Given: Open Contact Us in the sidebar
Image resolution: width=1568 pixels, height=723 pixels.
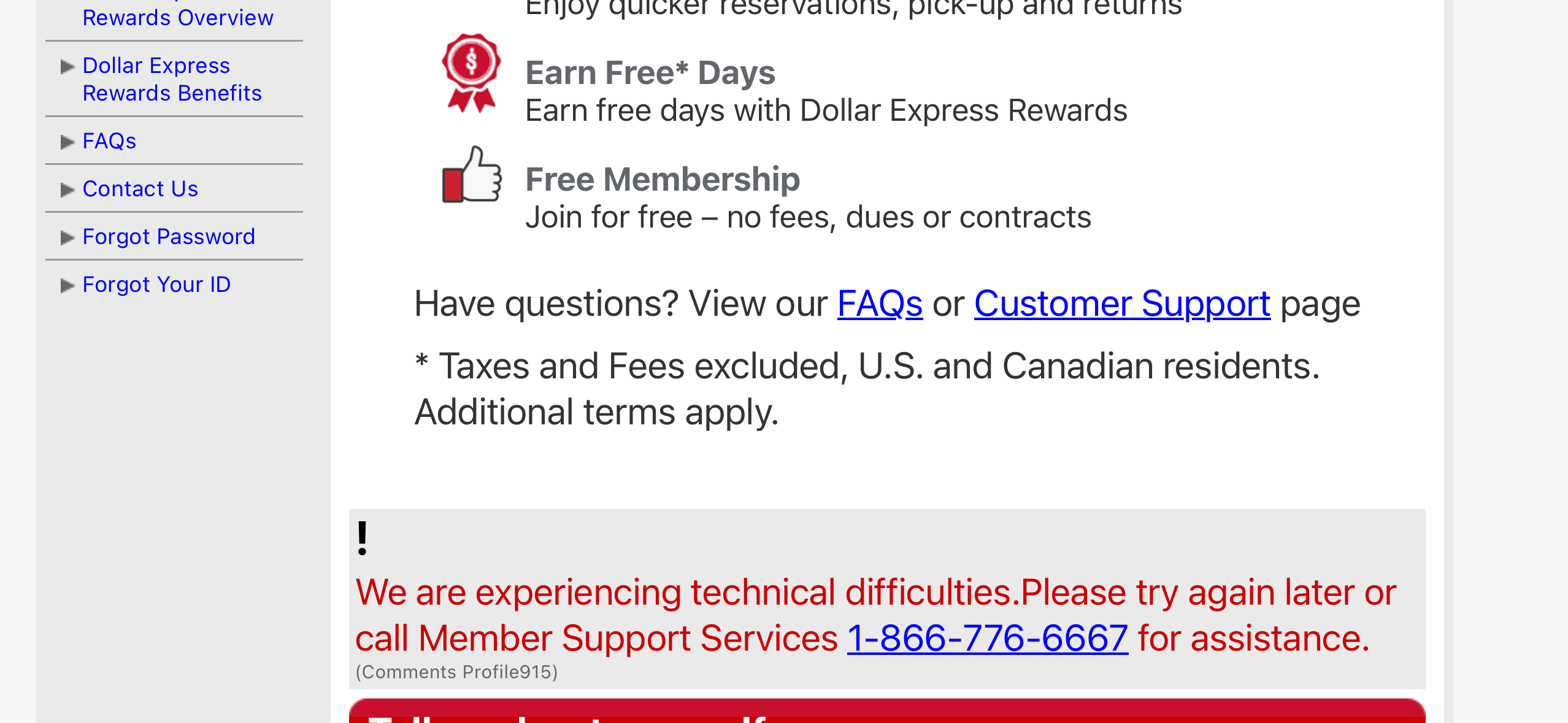Looking at the screenshot, I should 140,189.
